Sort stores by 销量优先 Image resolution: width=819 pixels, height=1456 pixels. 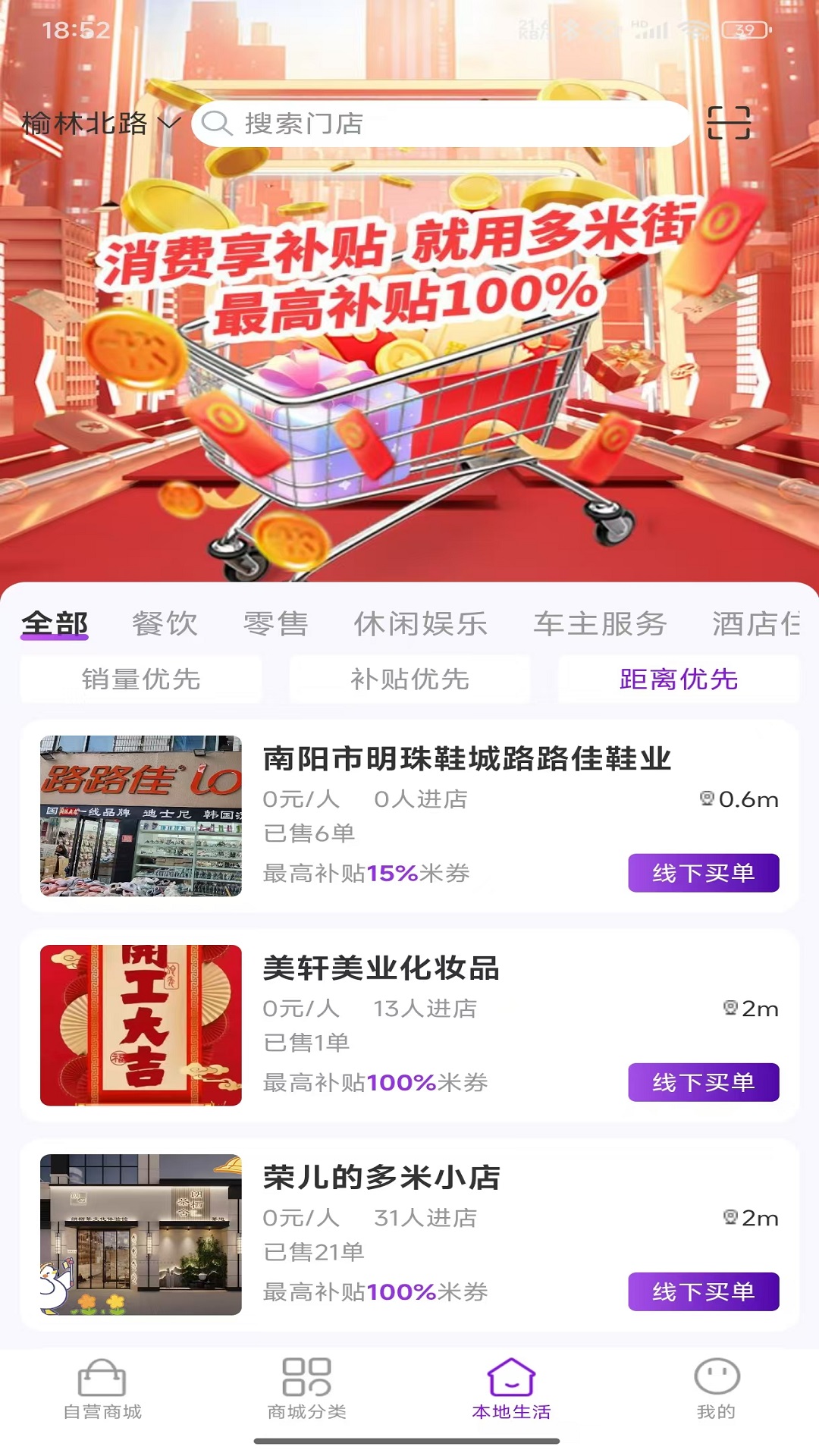tap(141, 679)
